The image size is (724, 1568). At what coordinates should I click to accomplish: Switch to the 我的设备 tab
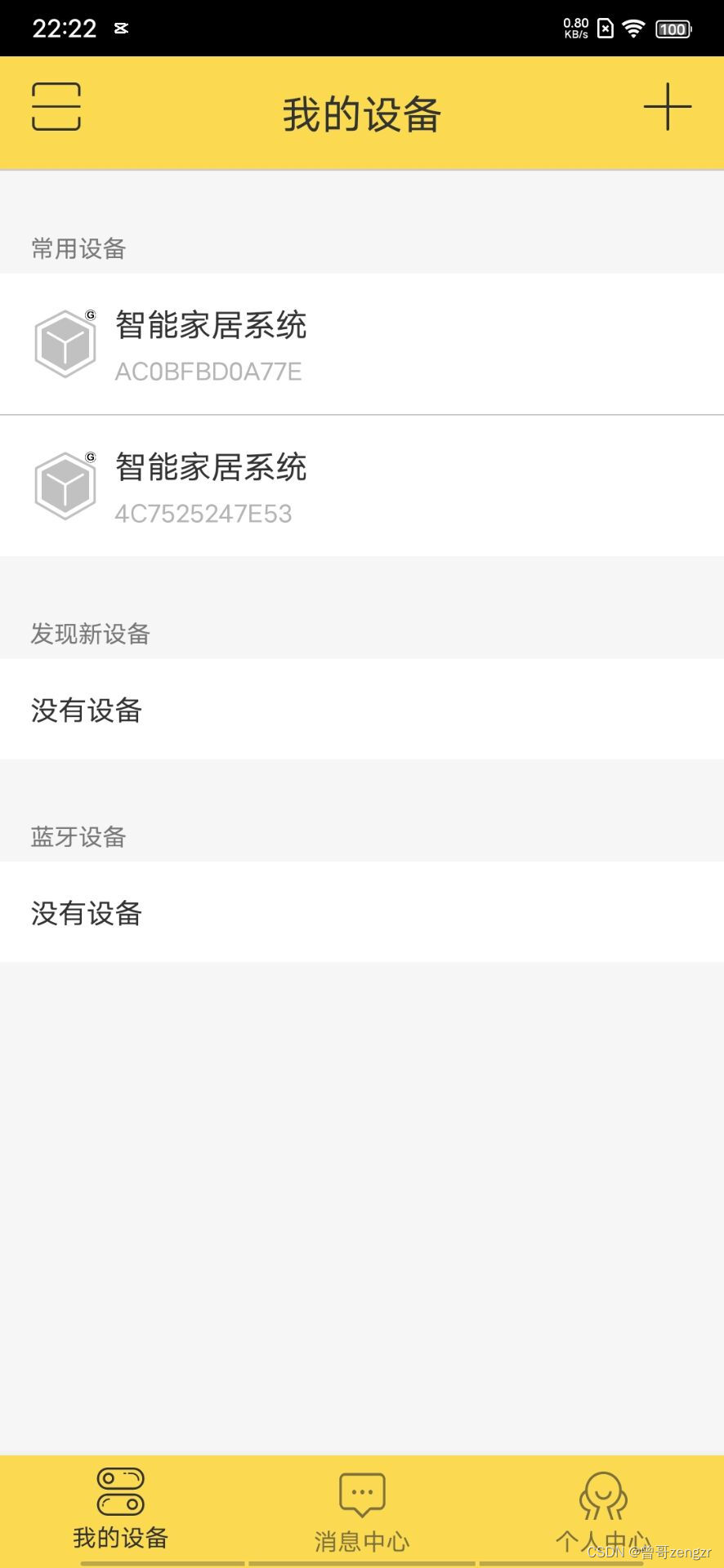point(121,1509)
